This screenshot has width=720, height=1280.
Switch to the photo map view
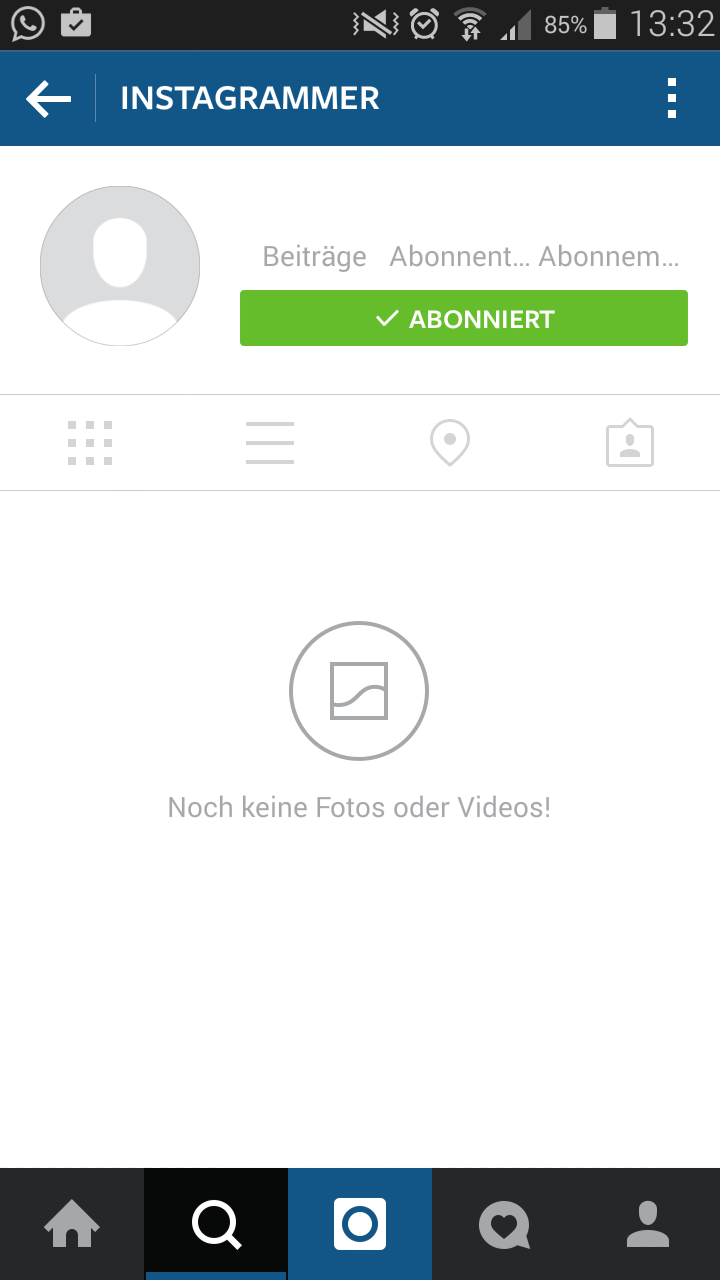point(450,442)
